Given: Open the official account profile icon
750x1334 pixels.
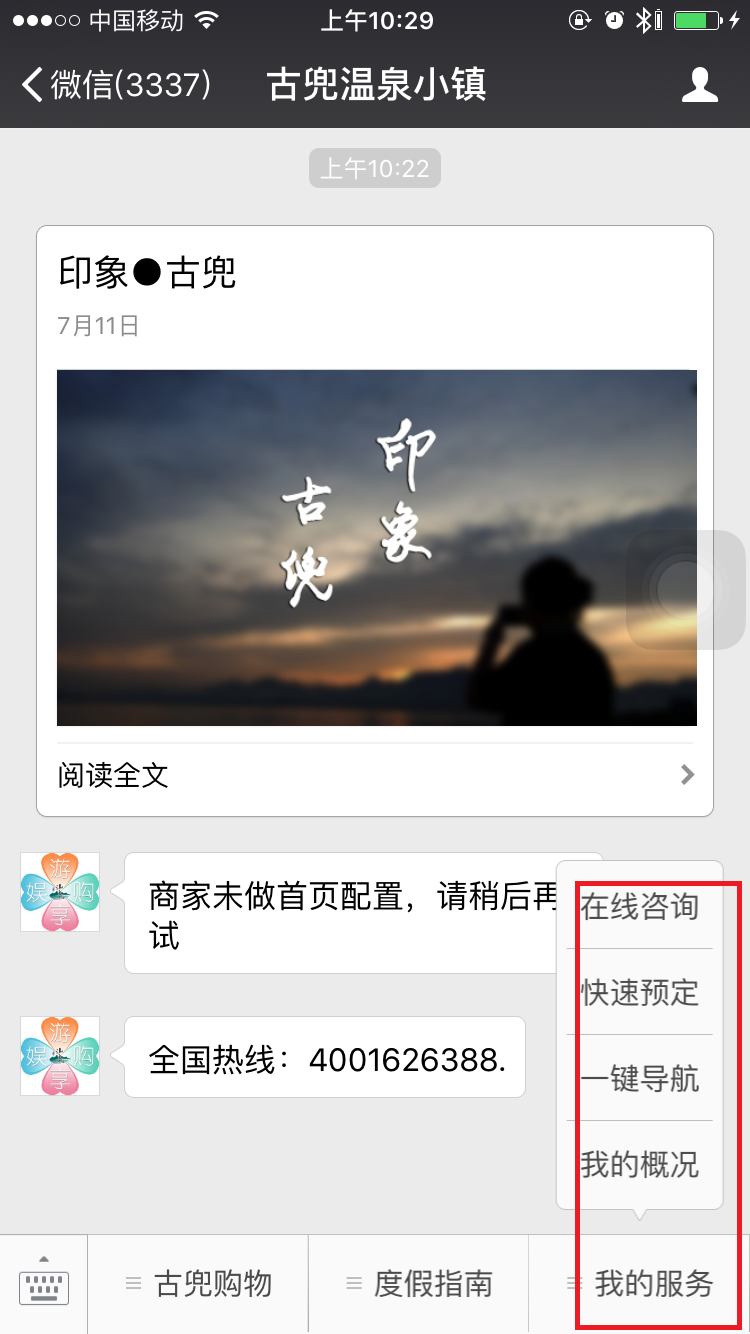Looking at the screenshot, I should [x=699, y=85].
